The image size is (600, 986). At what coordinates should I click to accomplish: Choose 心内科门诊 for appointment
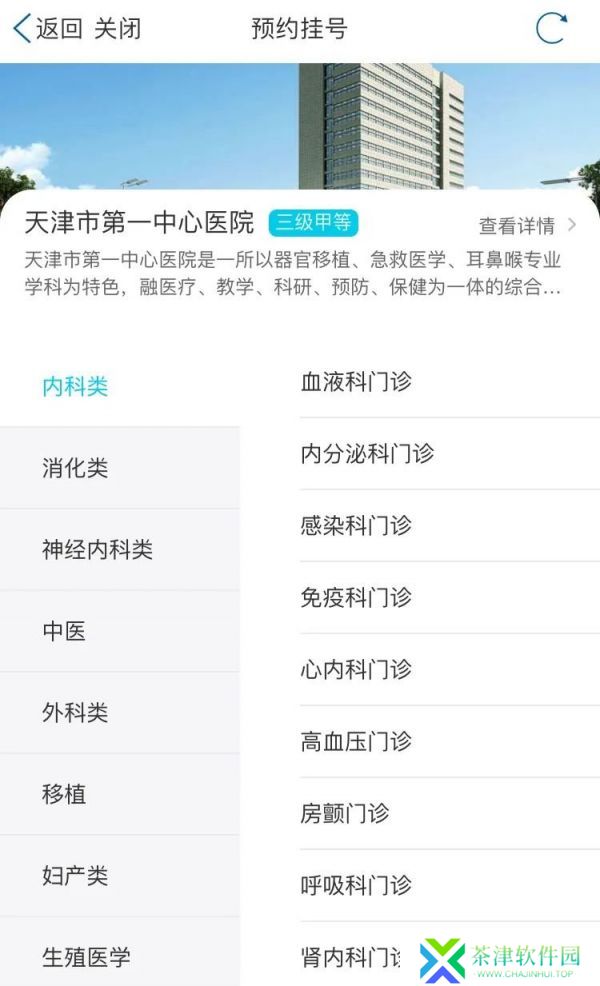(450, 669)
